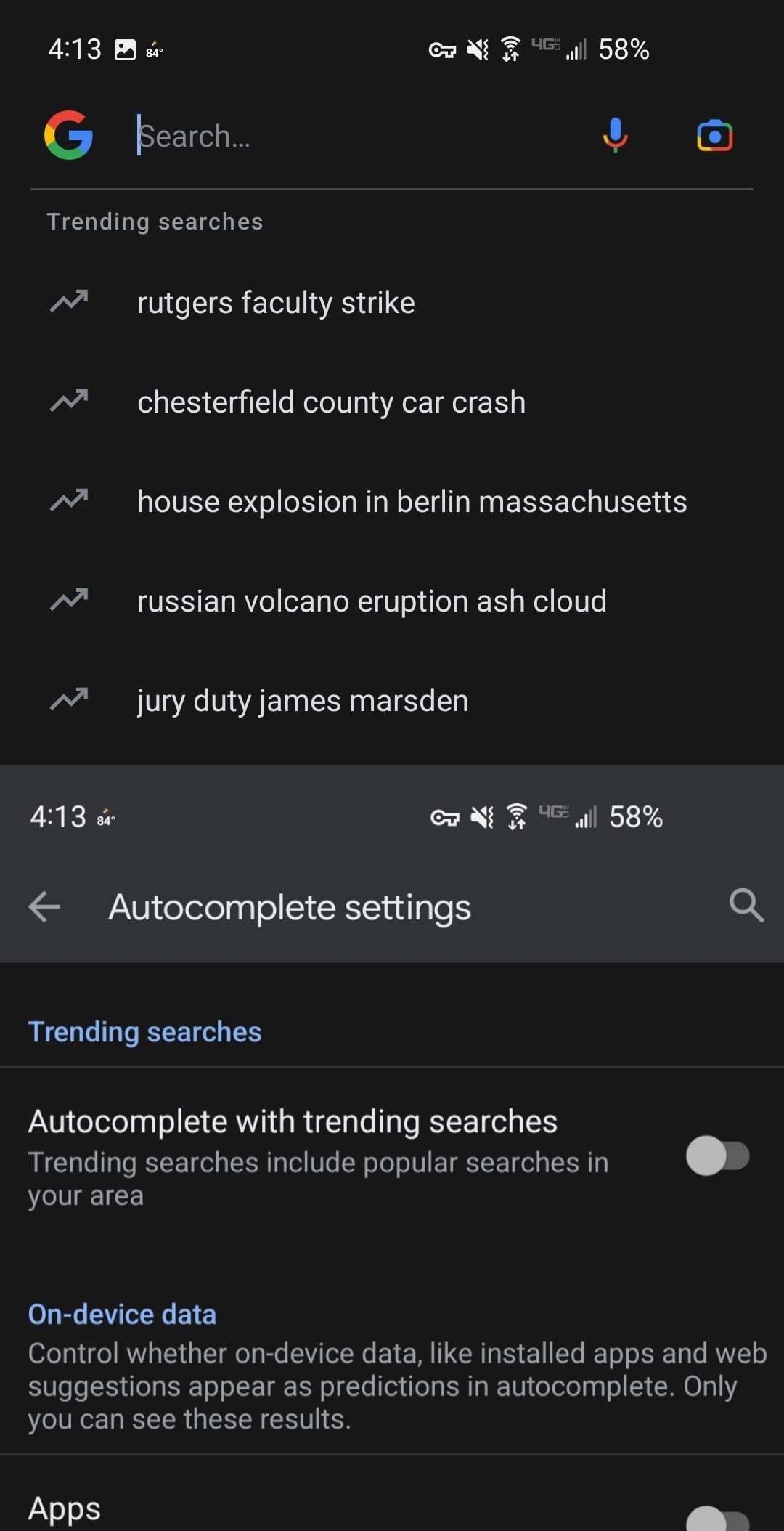Toggle the Apps on-device data switch

point(717,1519)
